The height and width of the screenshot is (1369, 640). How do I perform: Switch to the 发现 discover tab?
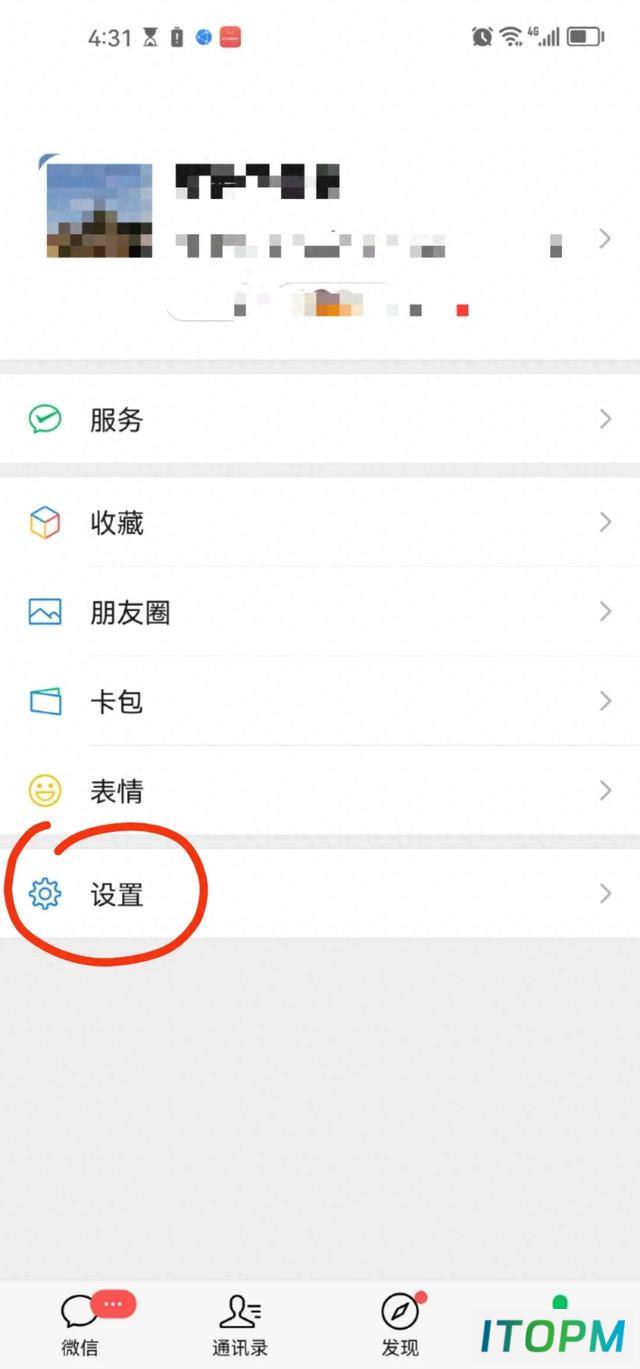tap(400, 1324)
